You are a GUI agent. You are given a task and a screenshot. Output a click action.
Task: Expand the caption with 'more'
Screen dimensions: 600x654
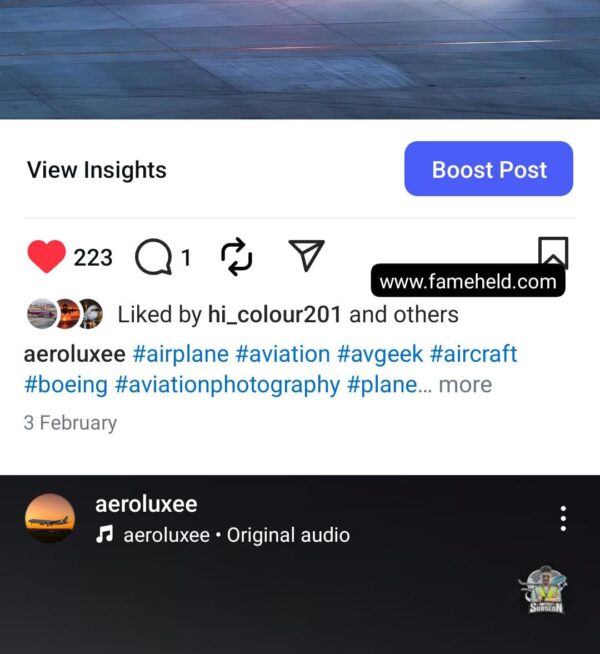pos(465,384)
